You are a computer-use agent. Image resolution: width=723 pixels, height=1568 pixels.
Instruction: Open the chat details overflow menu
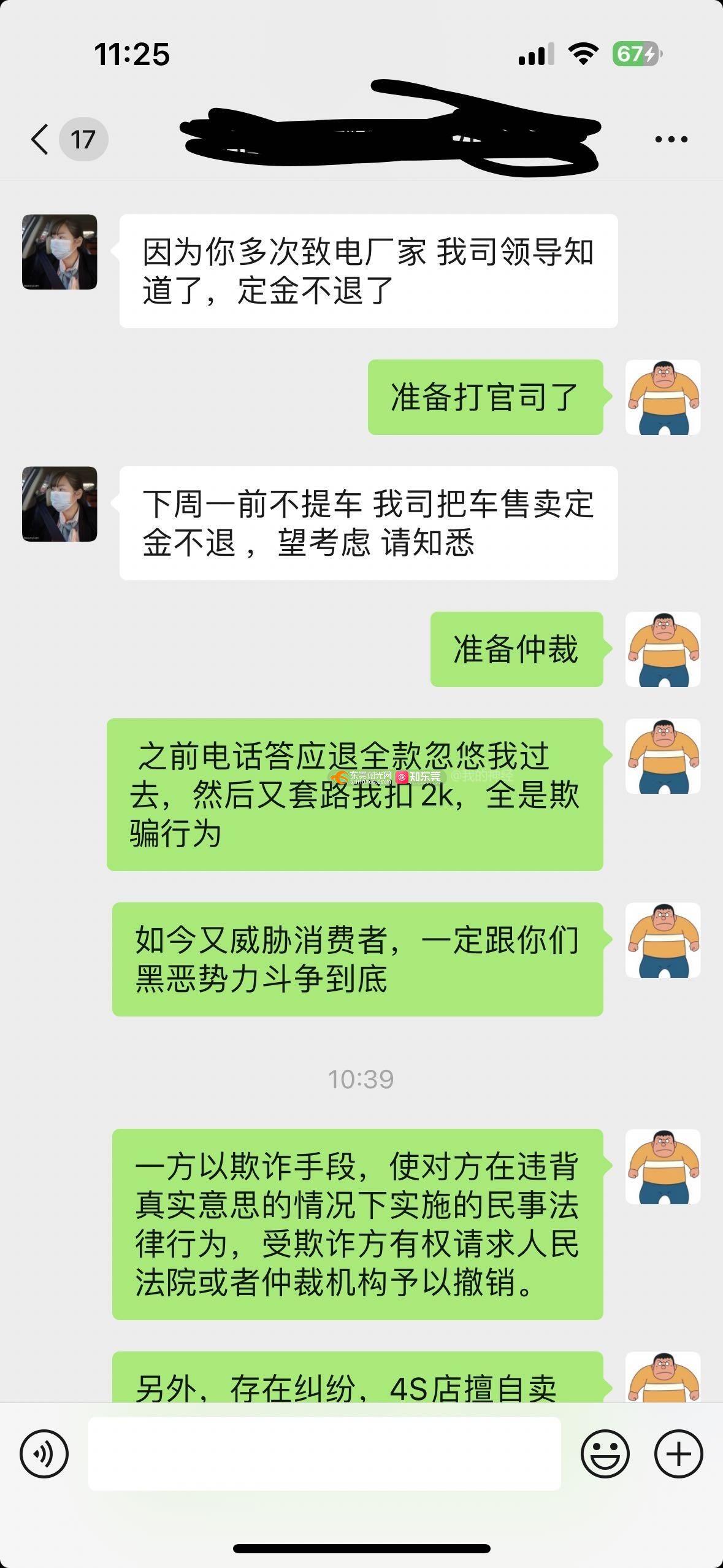pyautogui.click(x=671, y=139)
